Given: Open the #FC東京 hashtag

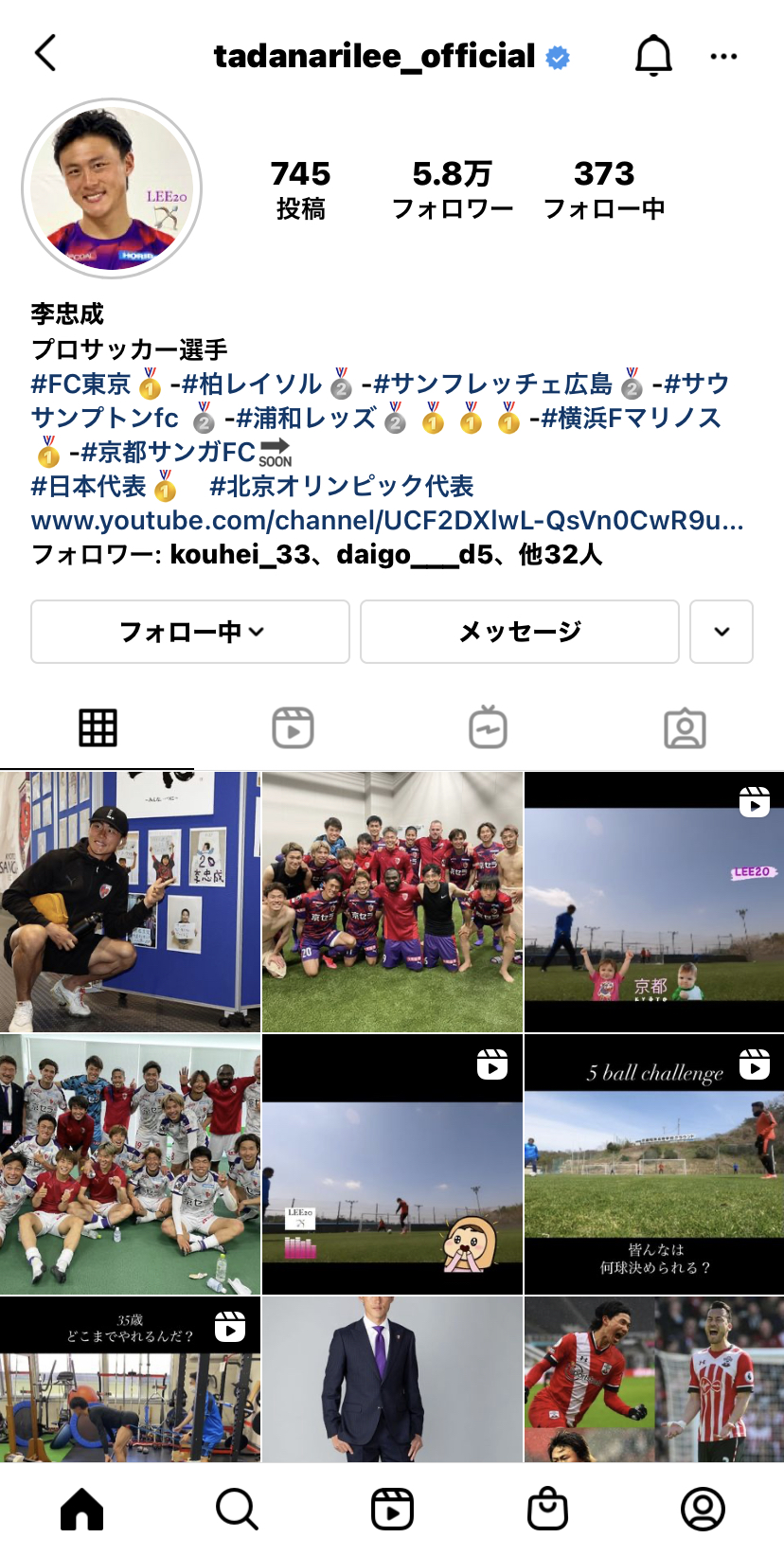Looking at the screenshot, I should click(80, 384).
